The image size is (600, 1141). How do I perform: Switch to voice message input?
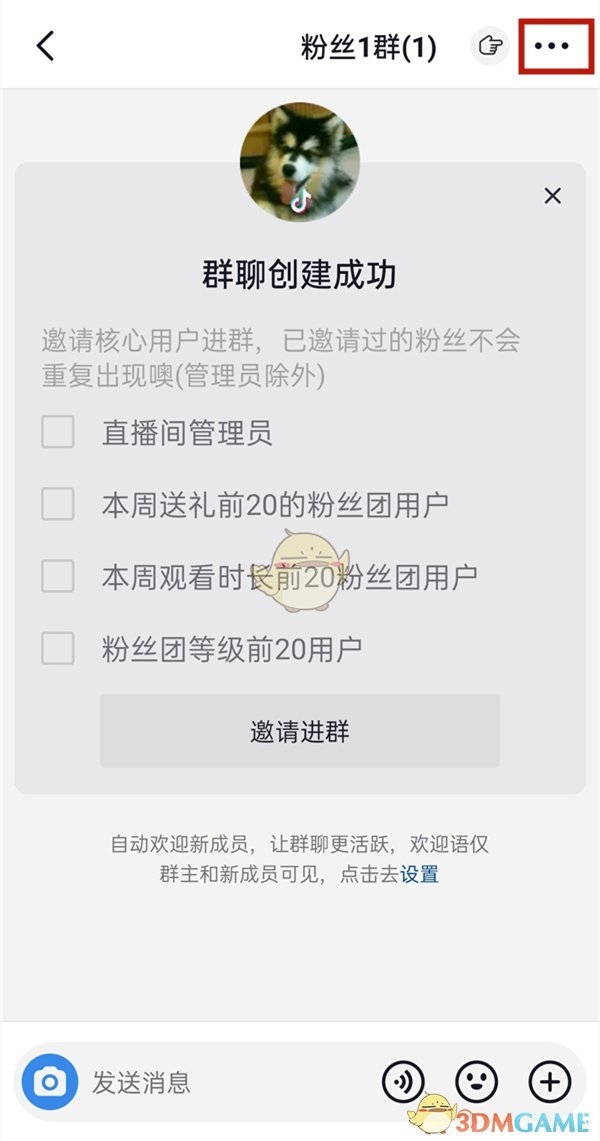tap(403, 1080)
